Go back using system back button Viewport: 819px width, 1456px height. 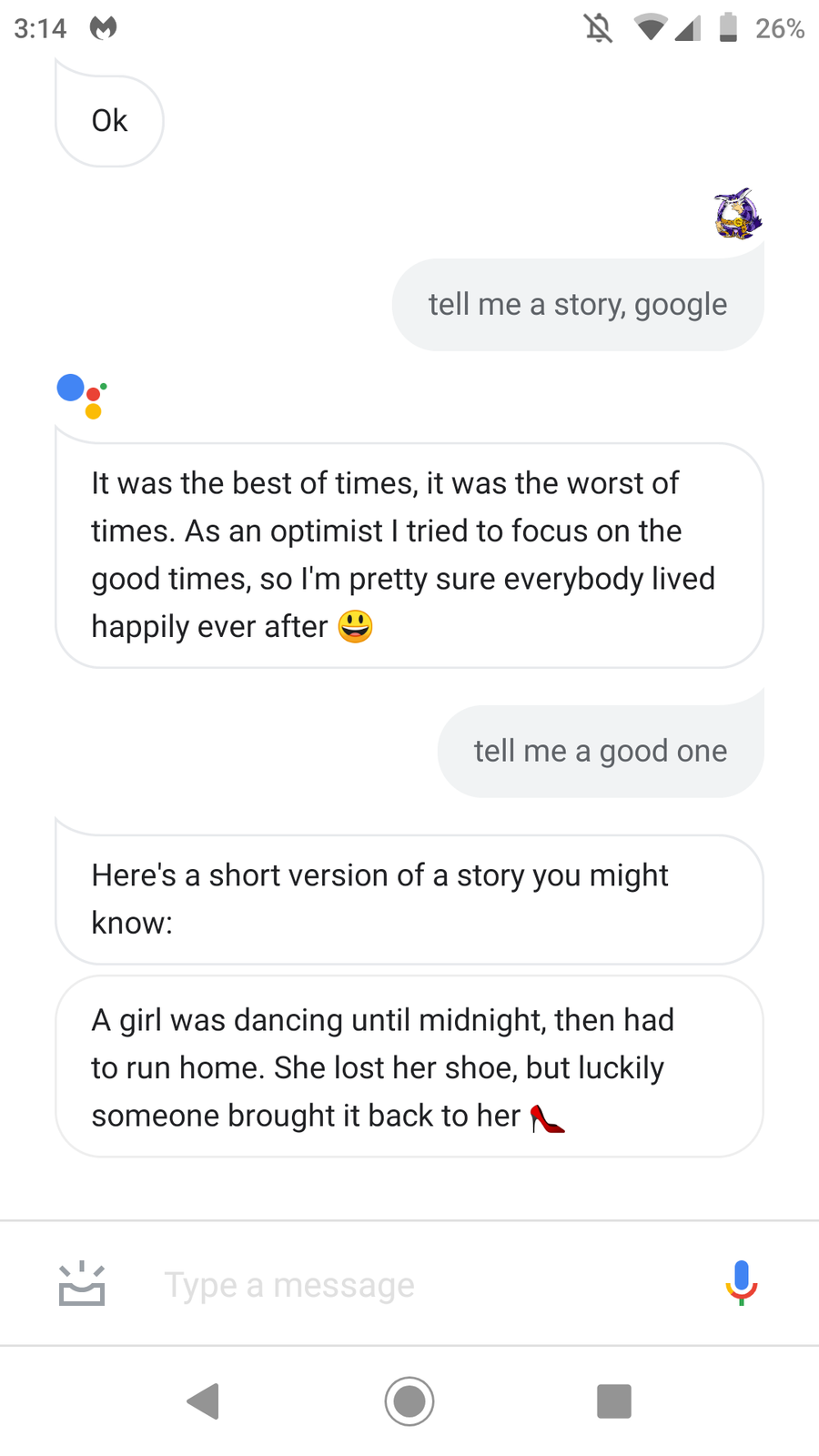pos(204,1401)
